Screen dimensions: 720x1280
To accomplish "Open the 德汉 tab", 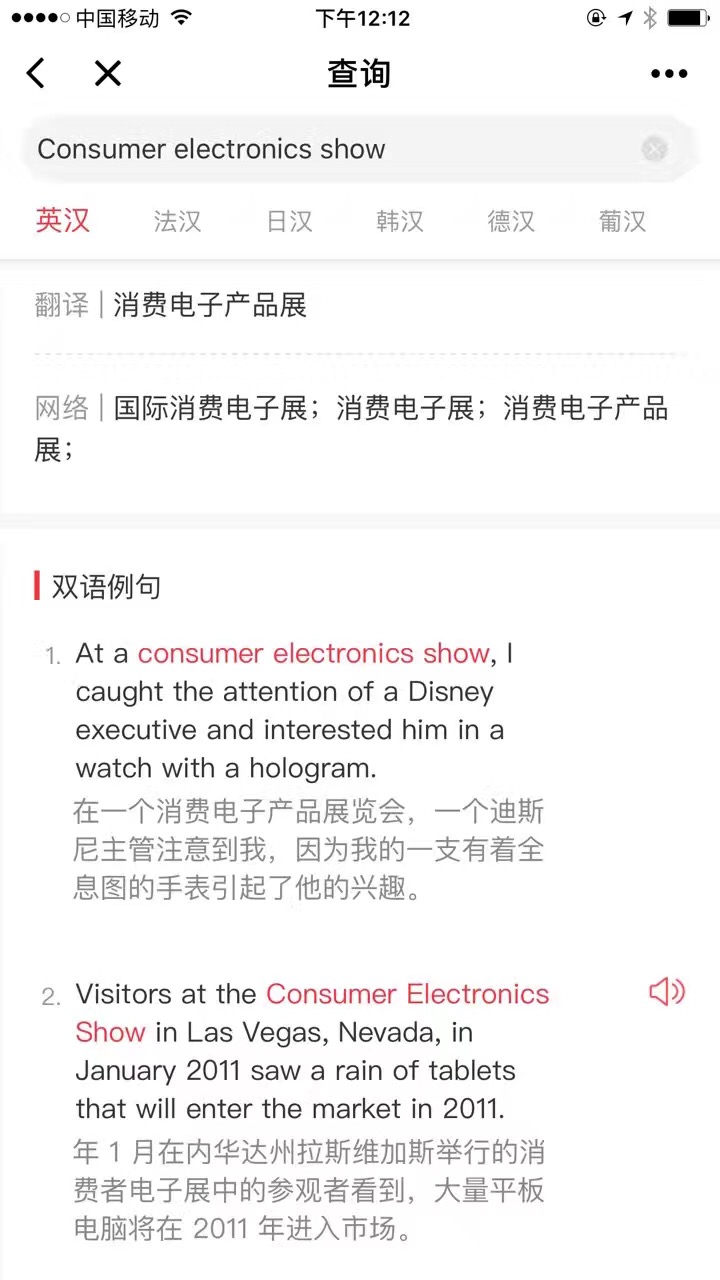I will pyautogui.click(x=511, y=221).
